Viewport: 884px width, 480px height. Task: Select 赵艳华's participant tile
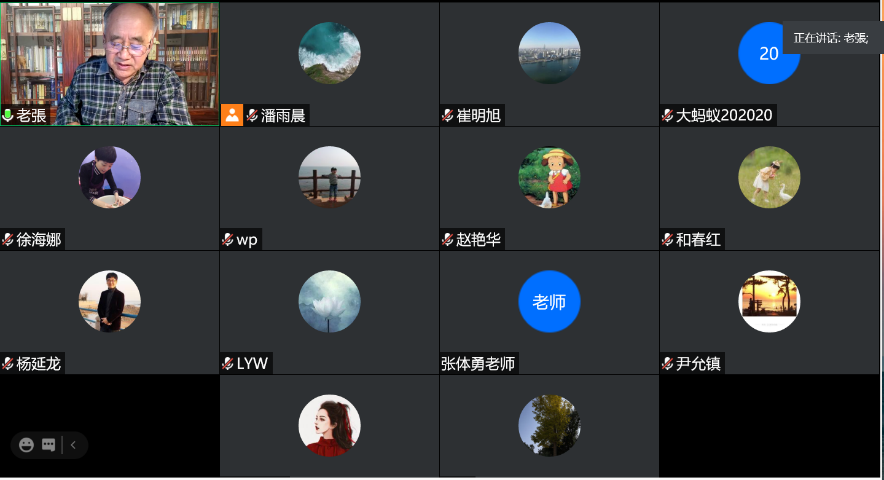(549, 188)
